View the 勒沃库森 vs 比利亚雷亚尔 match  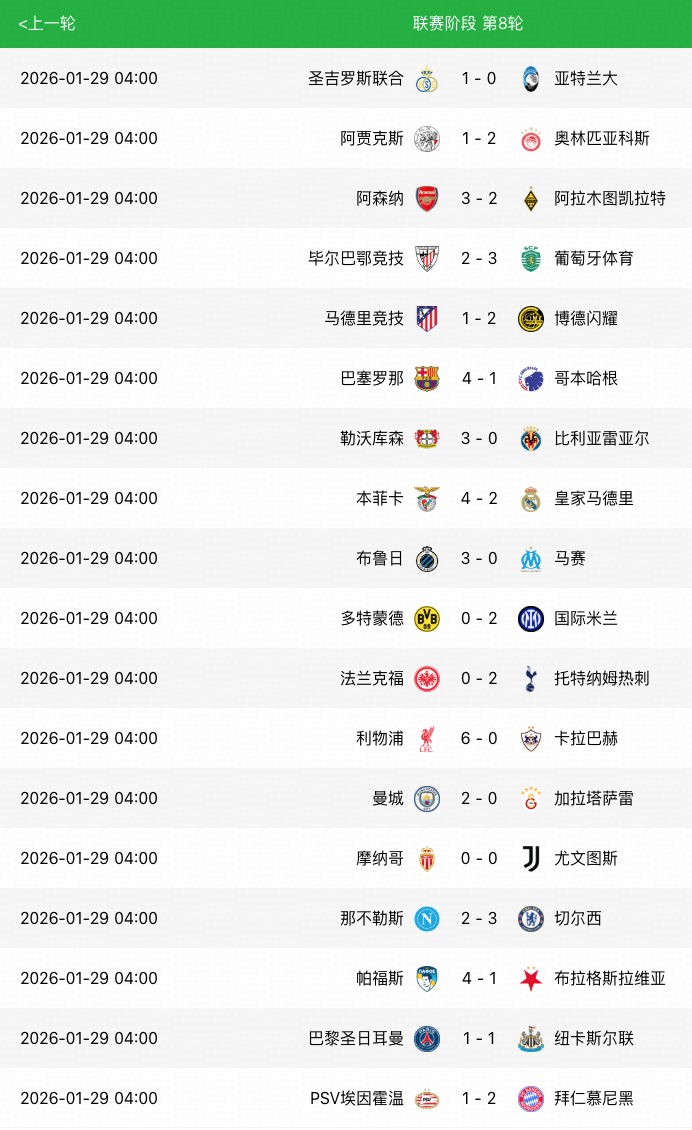478,438
